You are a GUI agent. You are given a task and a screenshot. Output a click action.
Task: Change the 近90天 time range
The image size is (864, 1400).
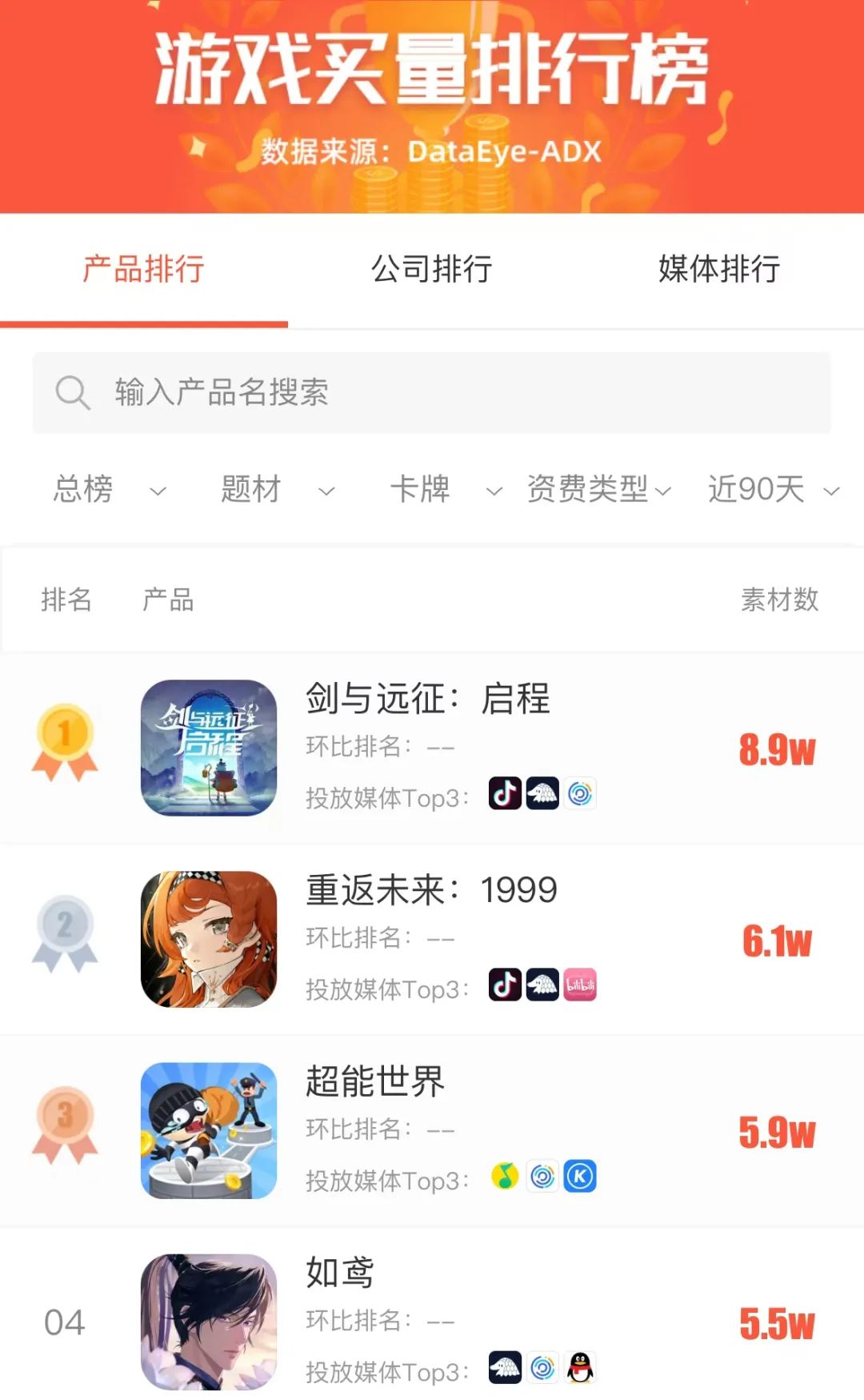pos(773,489)
